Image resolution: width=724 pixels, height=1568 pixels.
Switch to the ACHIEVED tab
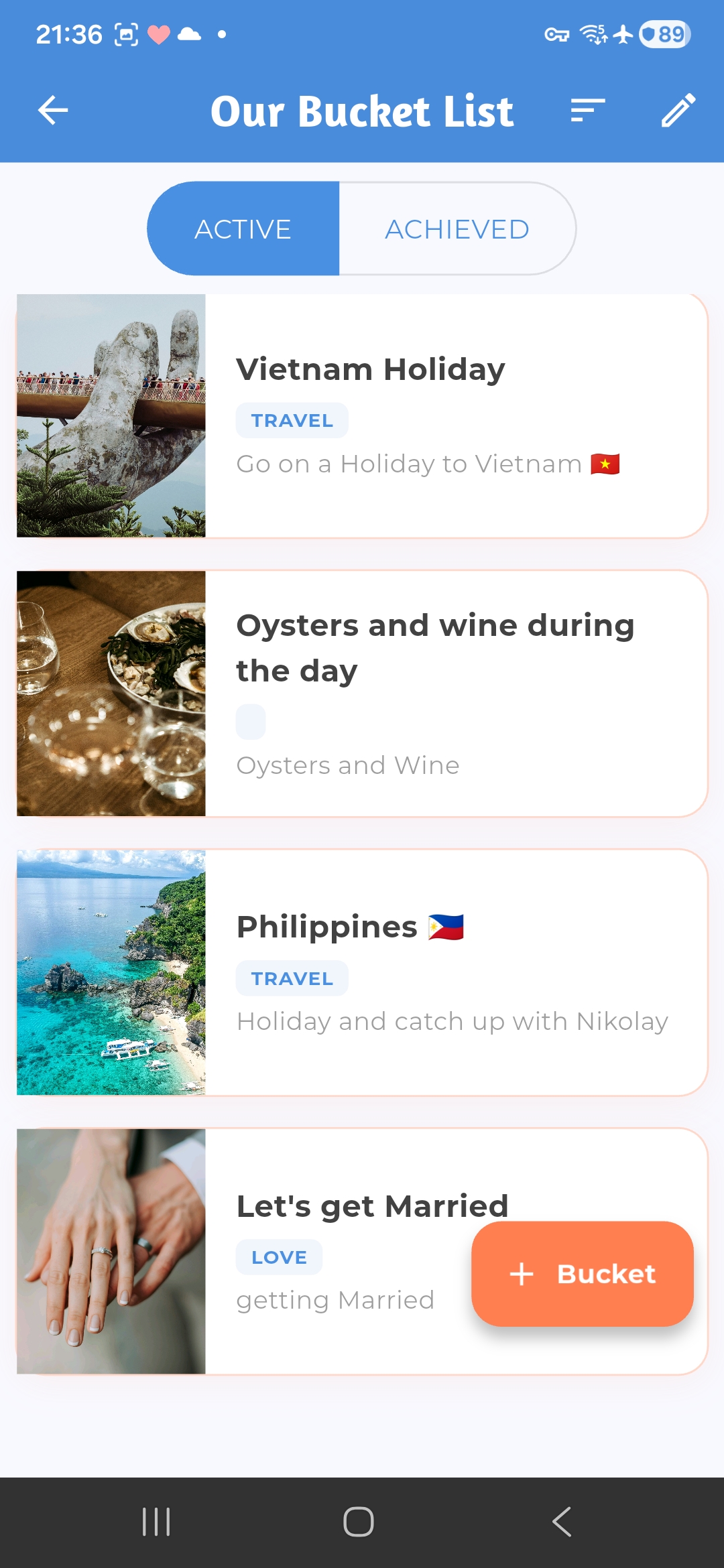(456, 228)
